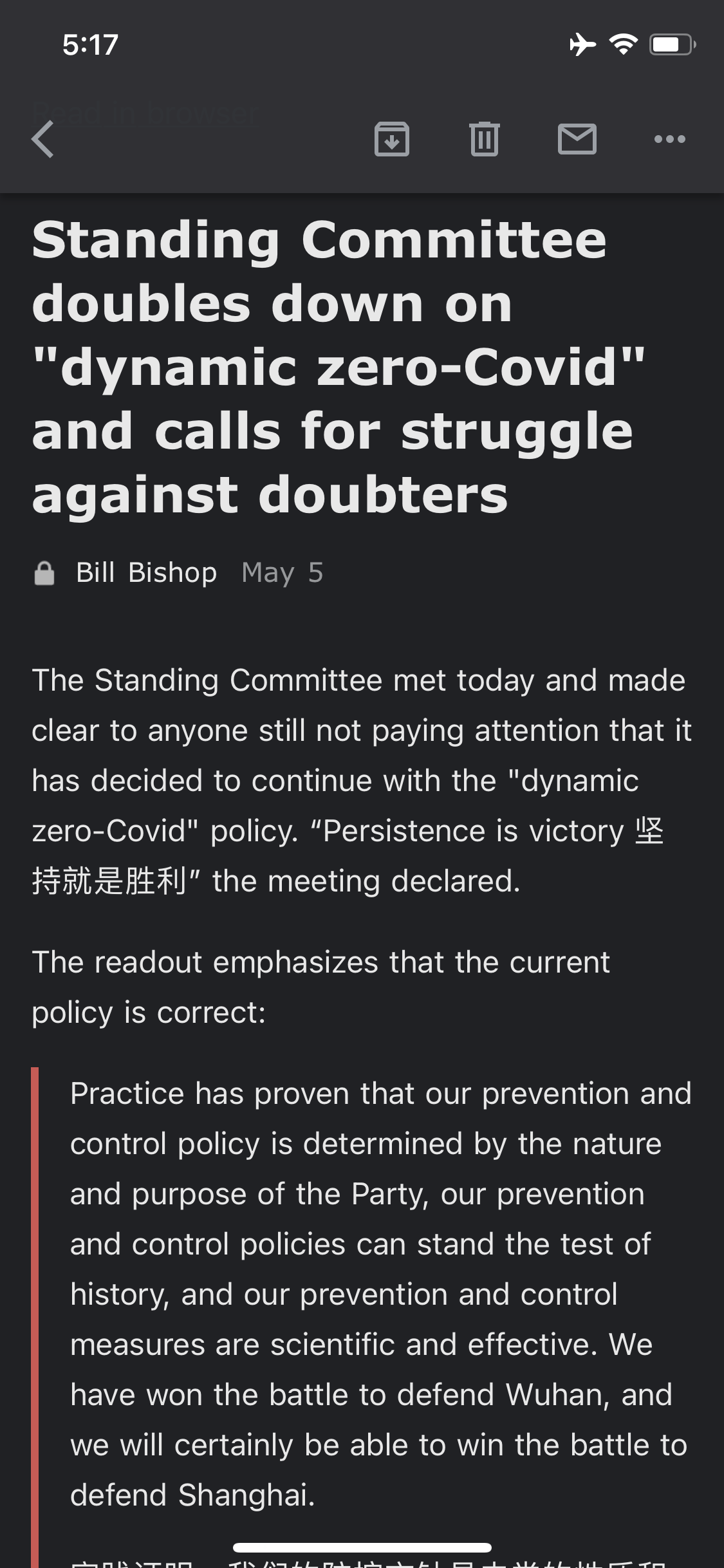Archive this email
This screenshot has height=1568, width=724.
[392, 139]
